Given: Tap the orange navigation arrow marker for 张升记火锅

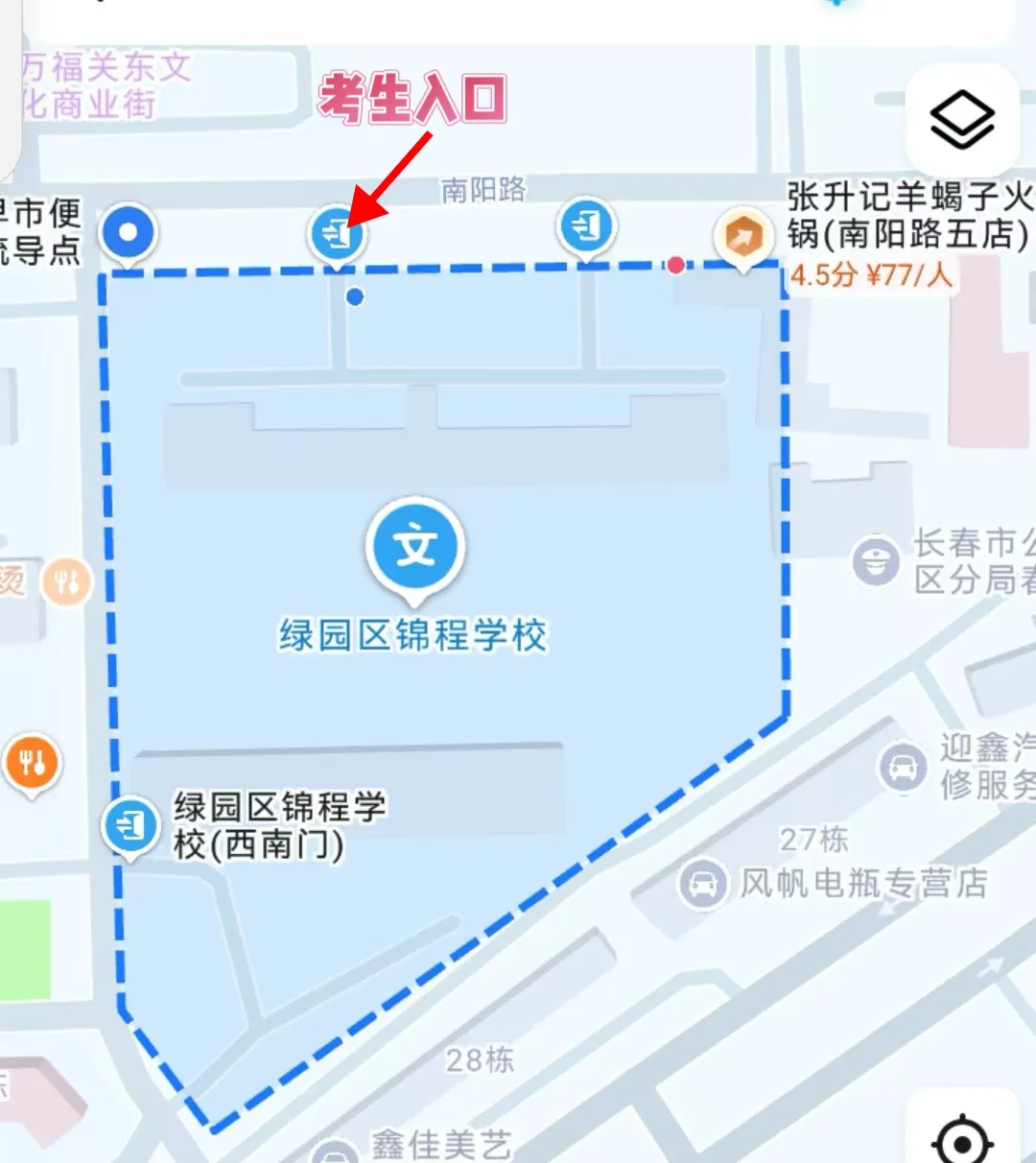Looking at the screenshot, I should coord(743,233).
